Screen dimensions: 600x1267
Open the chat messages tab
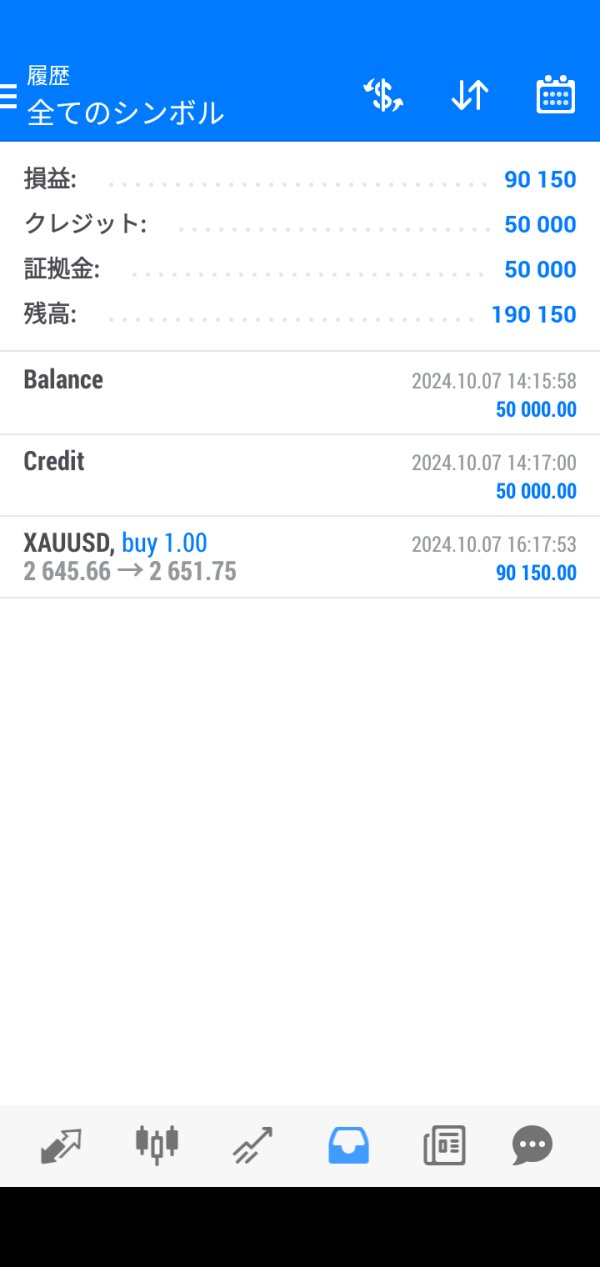[532, 1145]
